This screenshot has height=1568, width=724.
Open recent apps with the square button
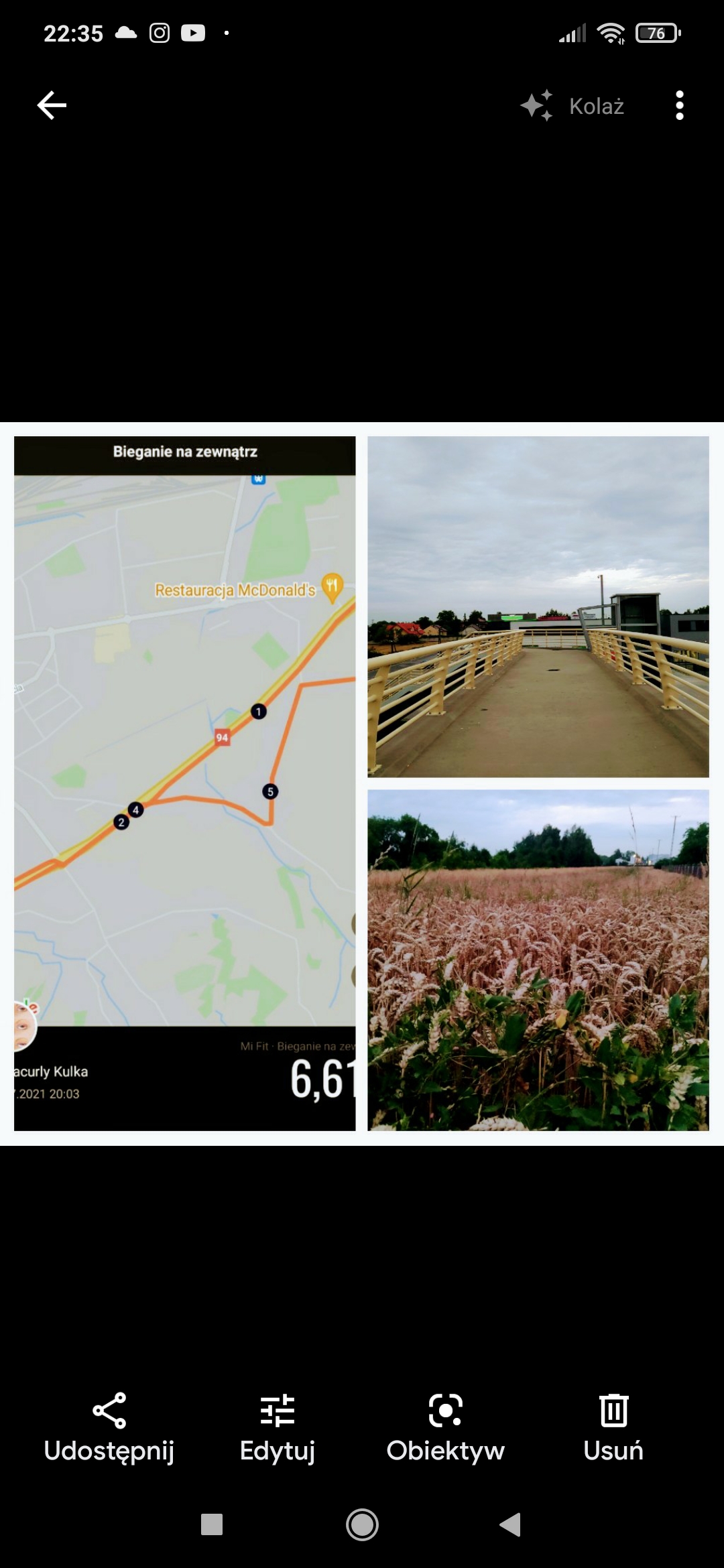pos(212,1525)
